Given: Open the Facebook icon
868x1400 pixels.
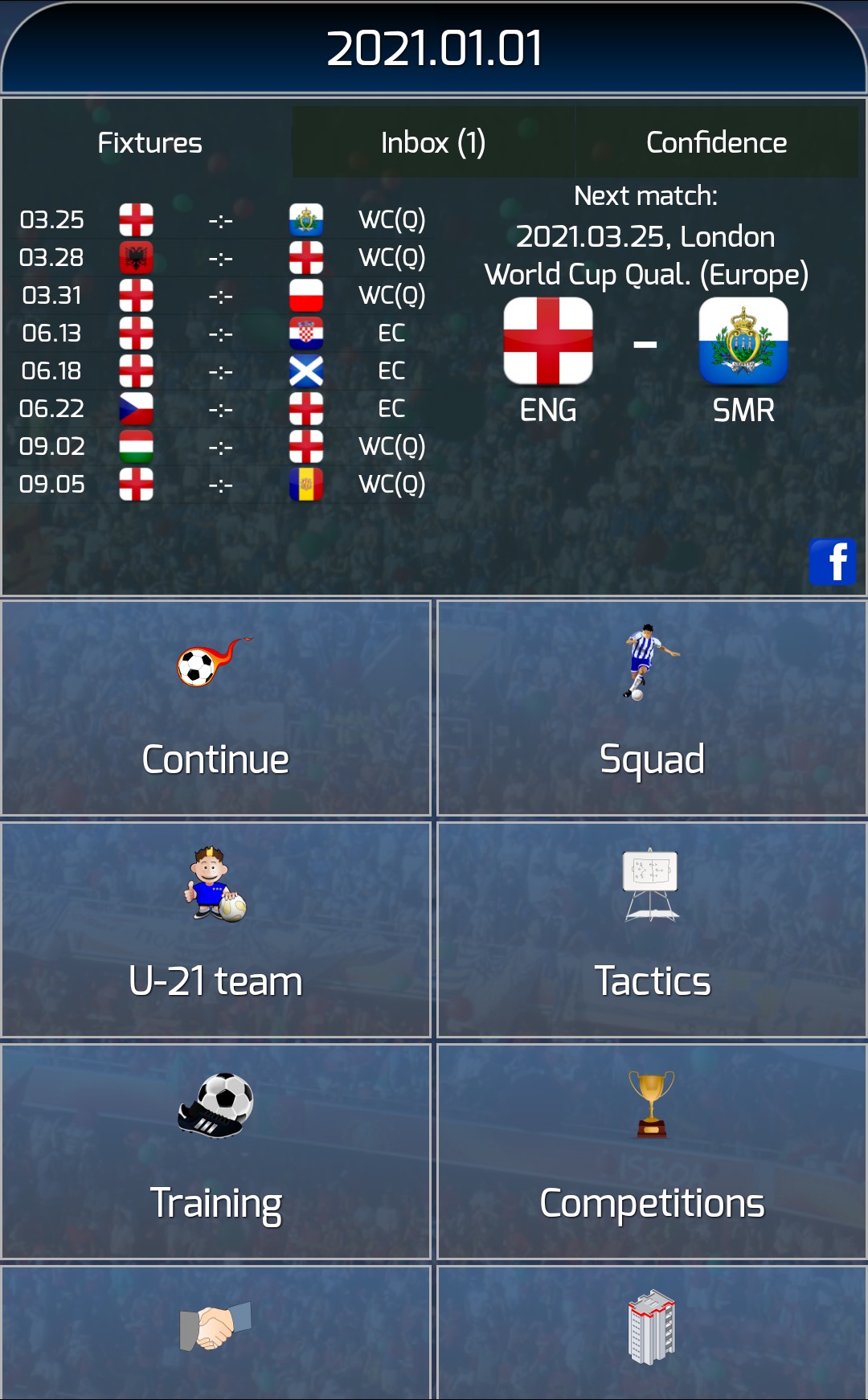Looking at the screenshot, I should point(833,562).
